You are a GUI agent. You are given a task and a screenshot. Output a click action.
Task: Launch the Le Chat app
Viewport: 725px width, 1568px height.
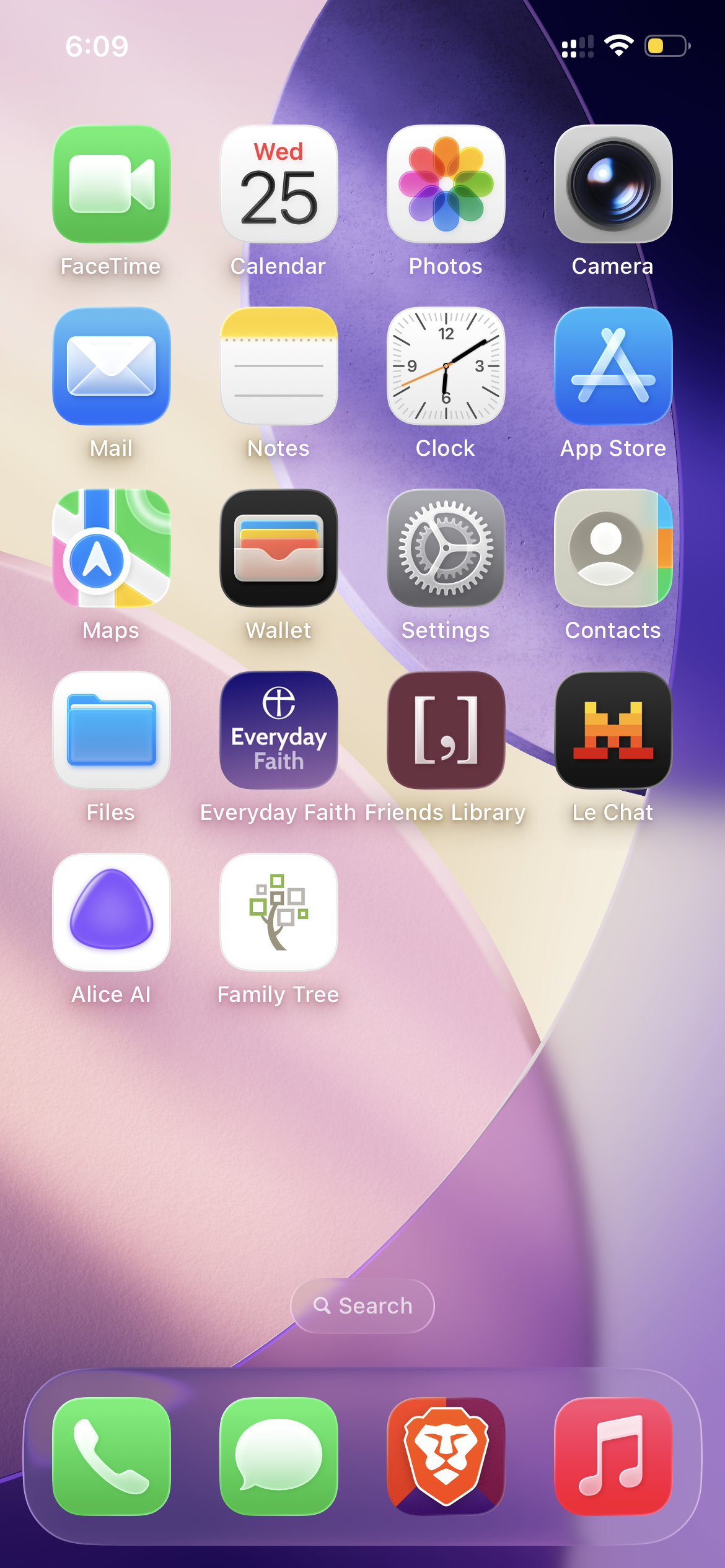[613, 730]
